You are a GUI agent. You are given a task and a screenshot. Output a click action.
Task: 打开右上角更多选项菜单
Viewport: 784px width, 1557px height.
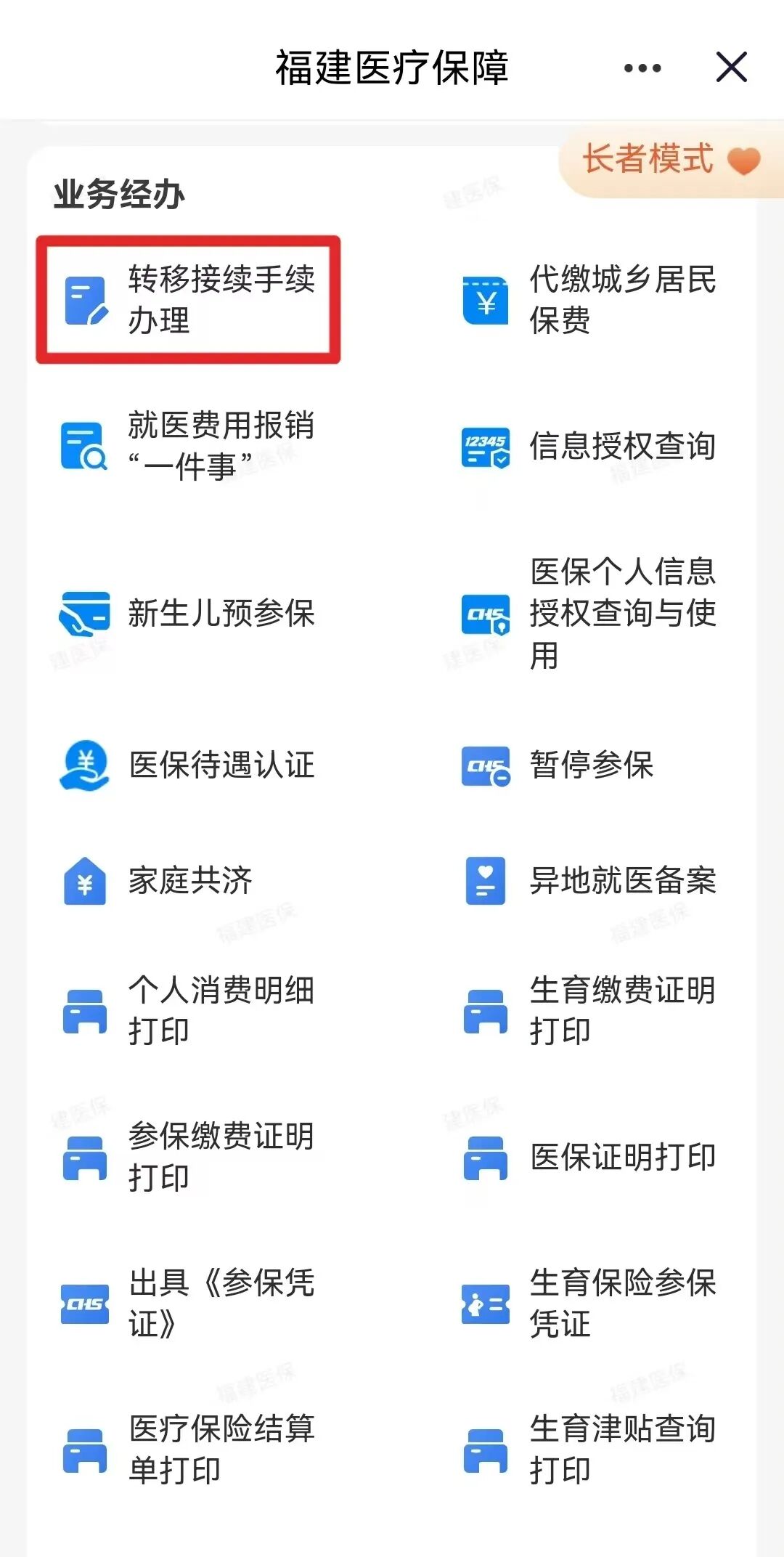click(x=642, y=68)
